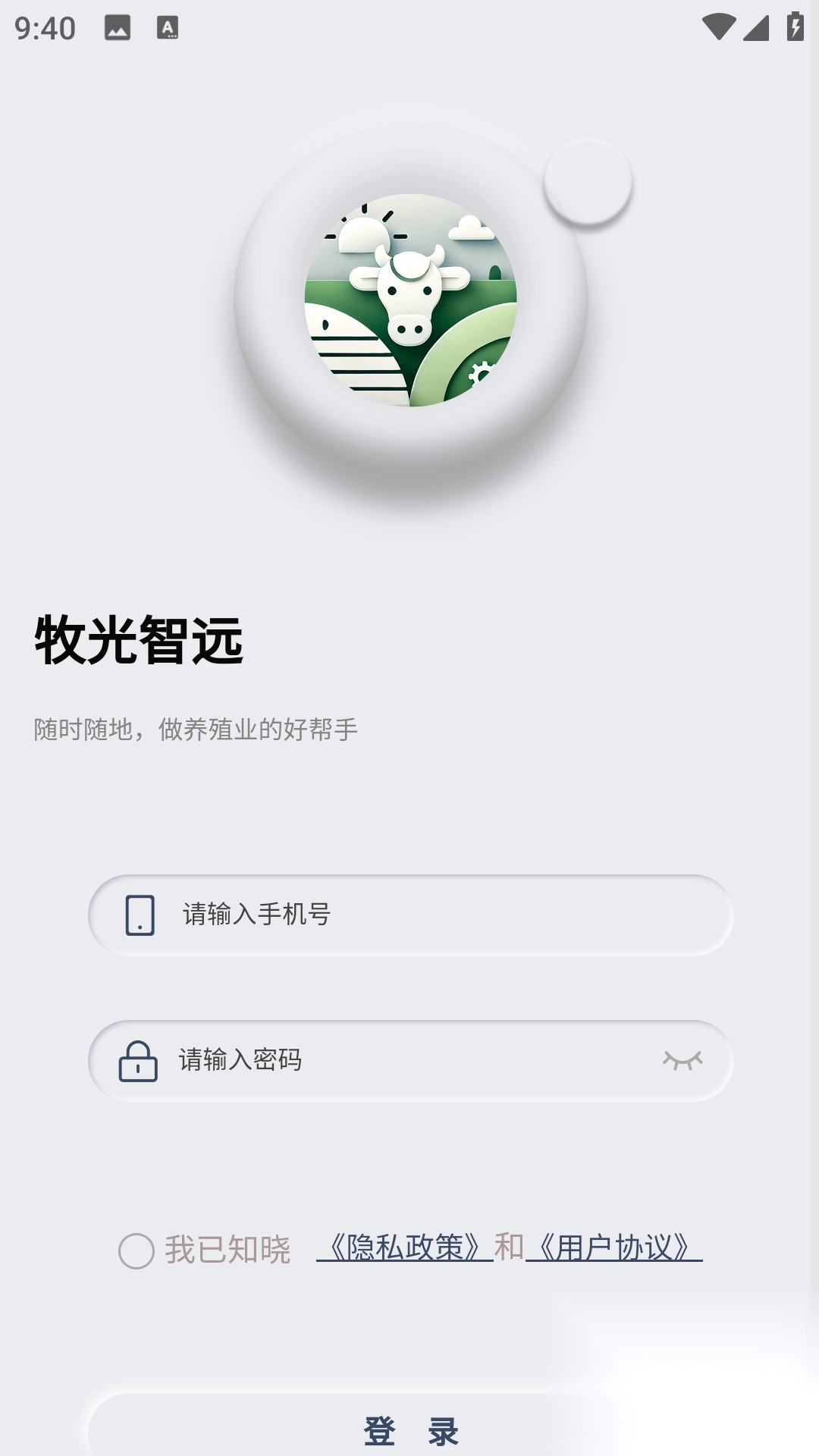The height and width of the screenshot is (1456, 819).
Task: Tap the 登录 button
Action: tap(411, 1430)
